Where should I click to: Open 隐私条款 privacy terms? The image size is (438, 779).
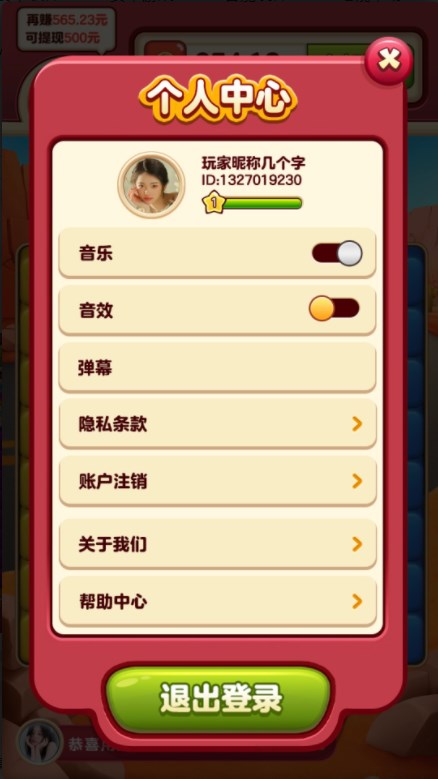tap(218, 424)
